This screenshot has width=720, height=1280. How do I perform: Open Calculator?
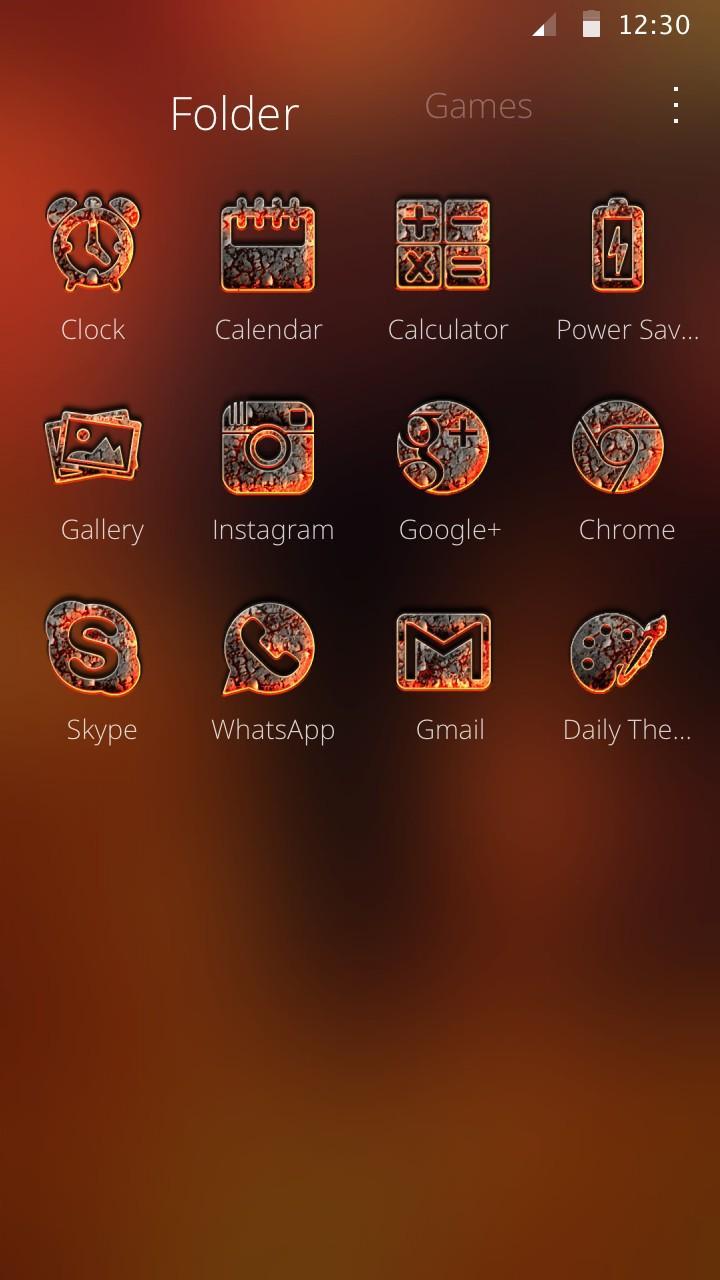tap(444, 246)
